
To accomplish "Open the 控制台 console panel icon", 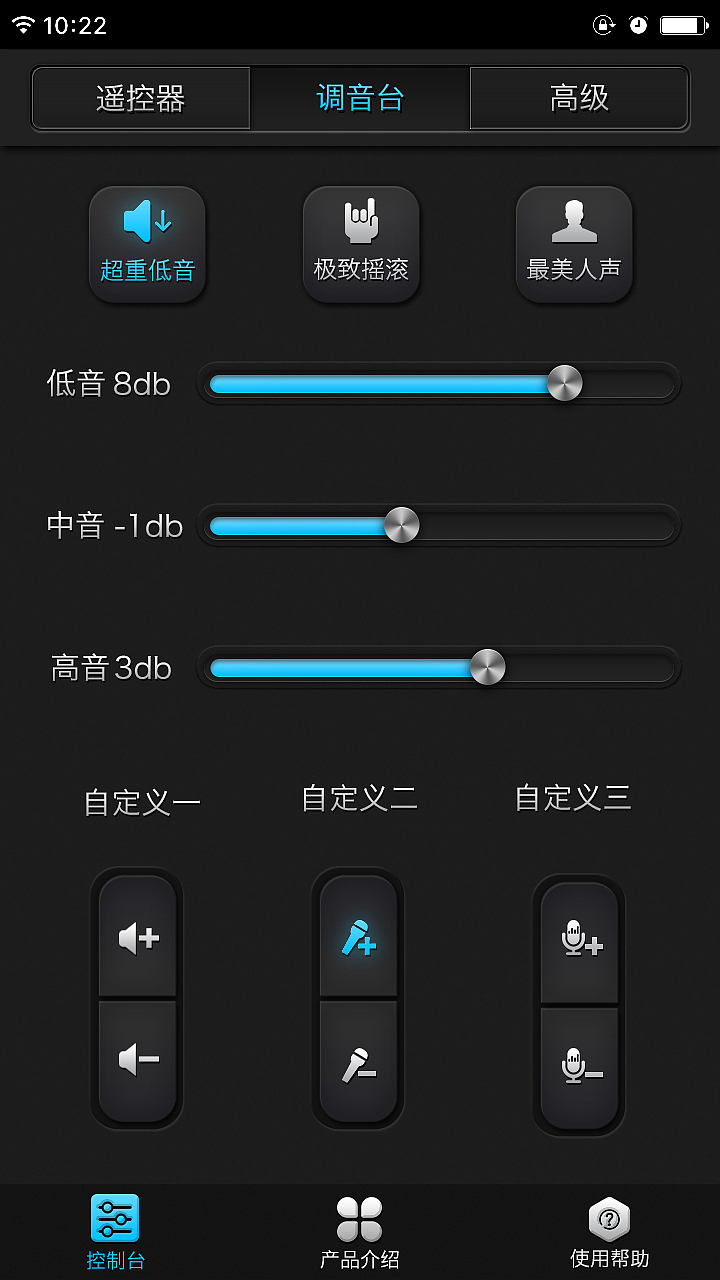I will [115, 1218].
